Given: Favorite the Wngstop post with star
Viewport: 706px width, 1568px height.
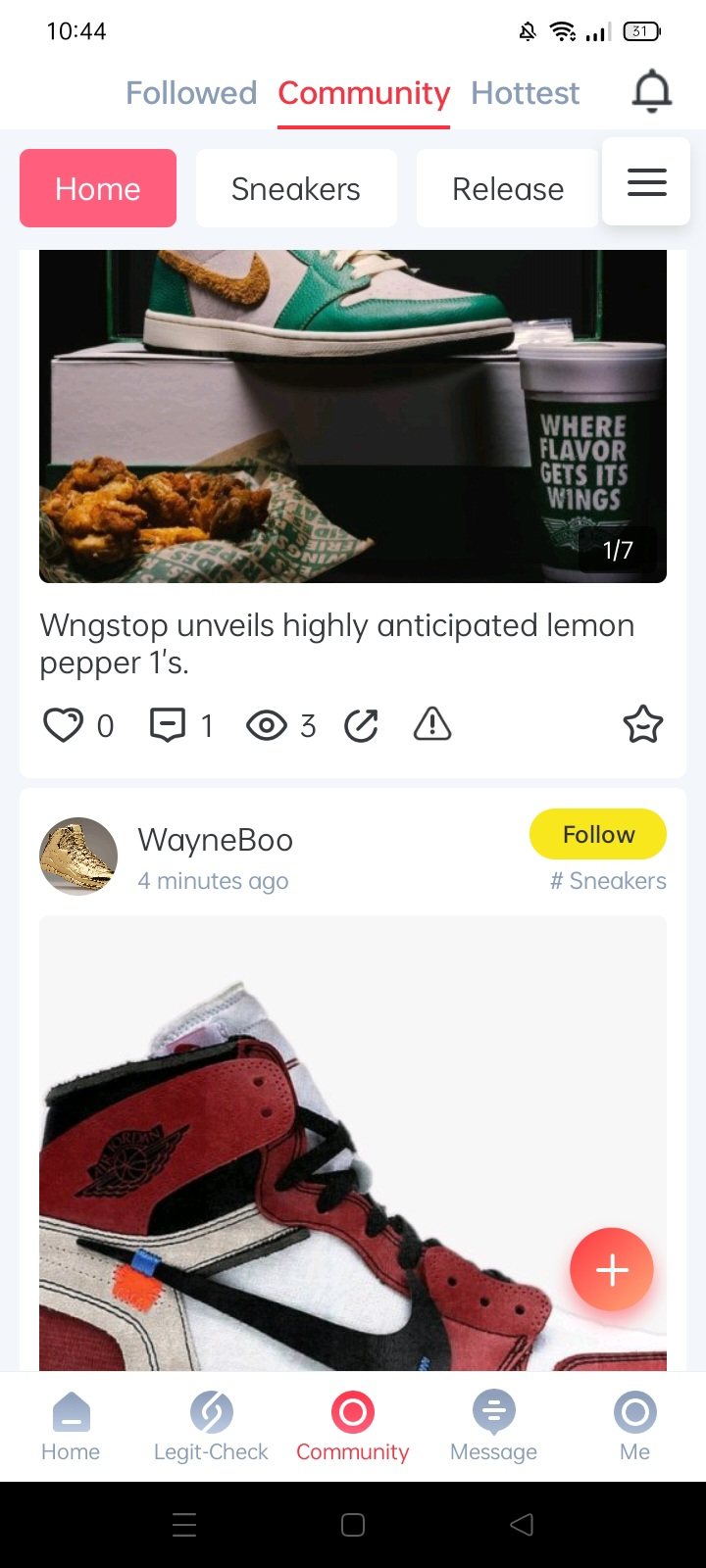Looking at the screenshot, I should point(643,725).
